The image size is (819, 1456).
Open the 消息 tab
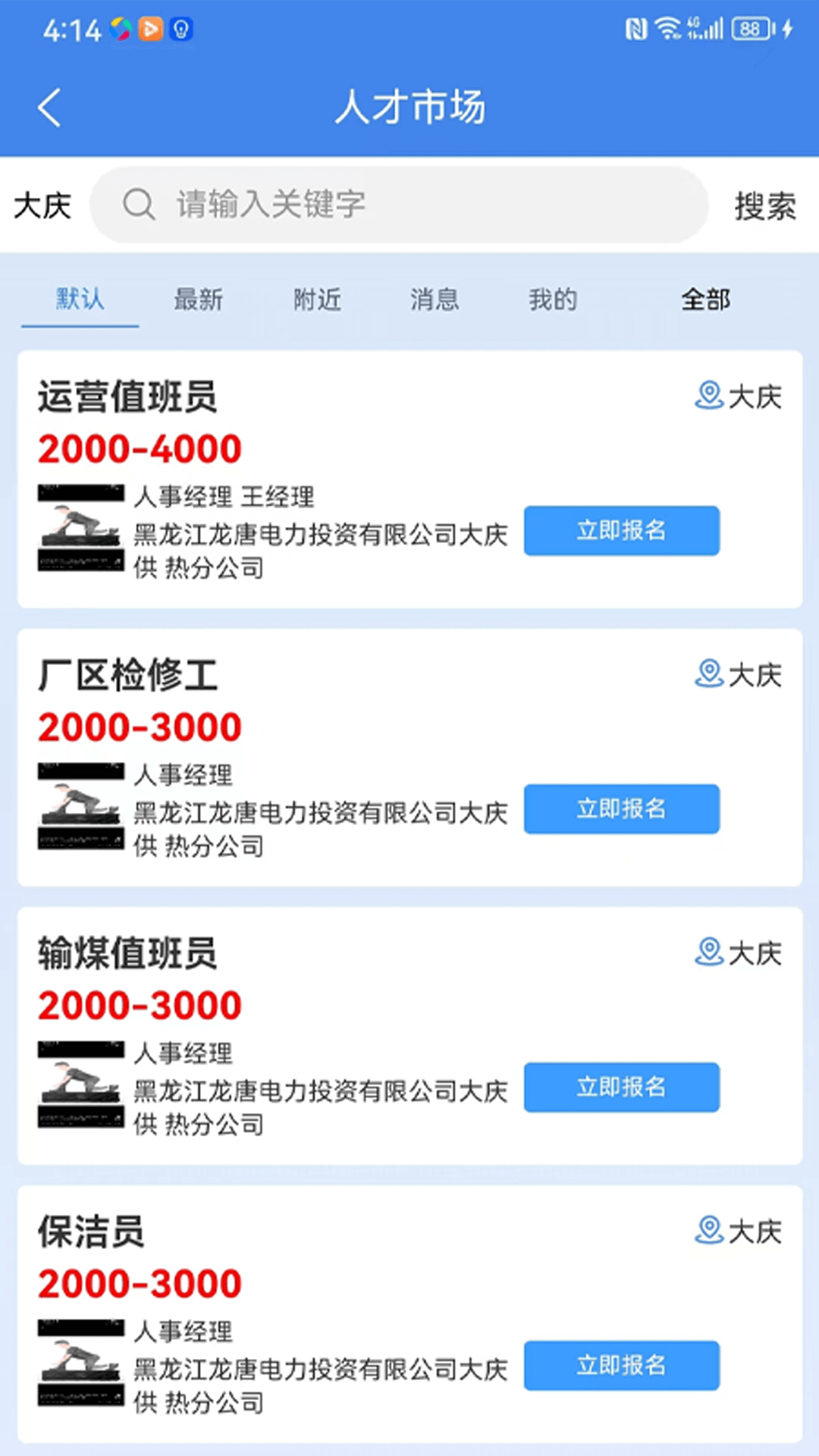pos(435,300)
